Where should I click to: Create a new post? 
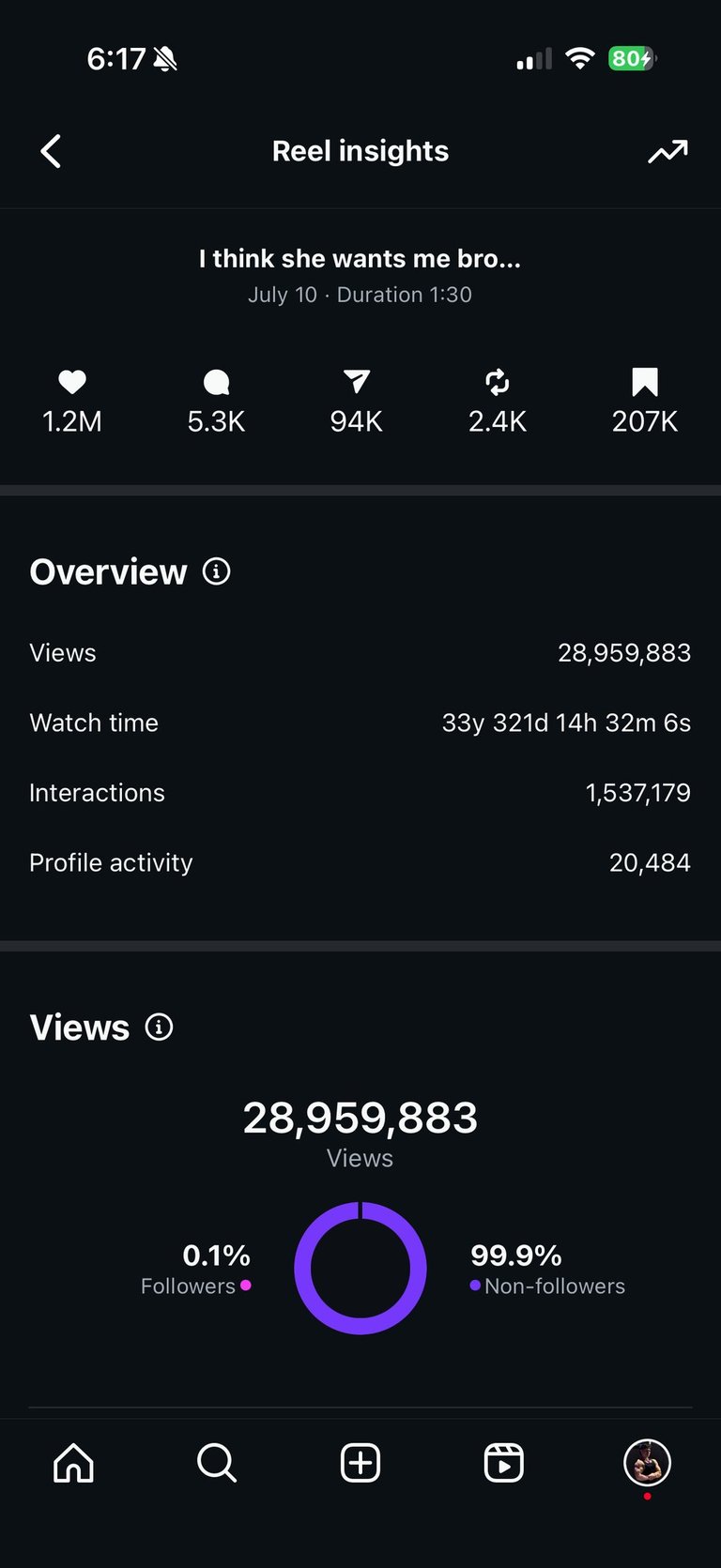pyautogui.click(x=360, y=1462)
